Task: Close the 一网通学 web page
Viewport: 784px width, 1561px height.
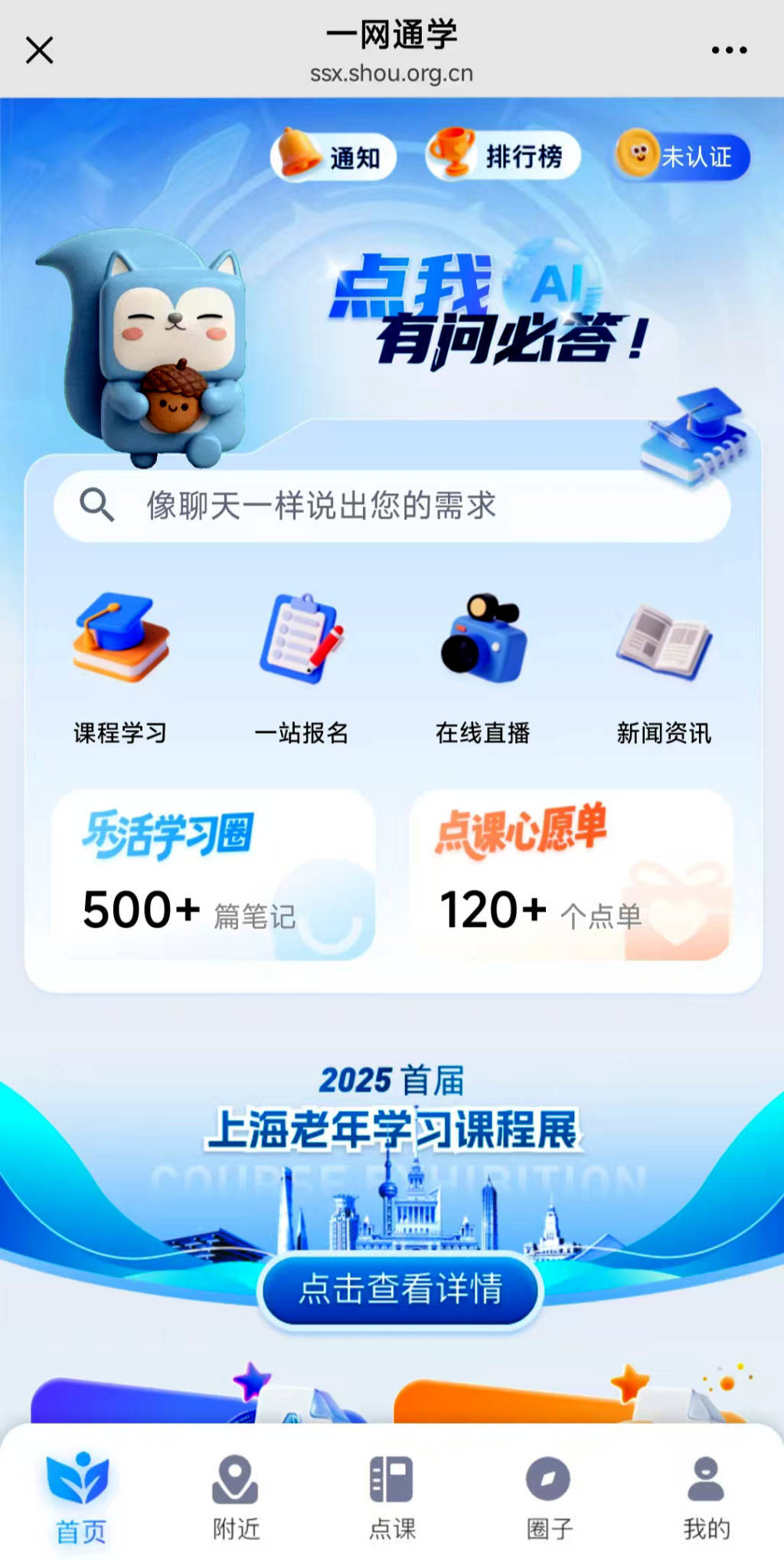Action: pyautogui.click(x=40, y=51)
